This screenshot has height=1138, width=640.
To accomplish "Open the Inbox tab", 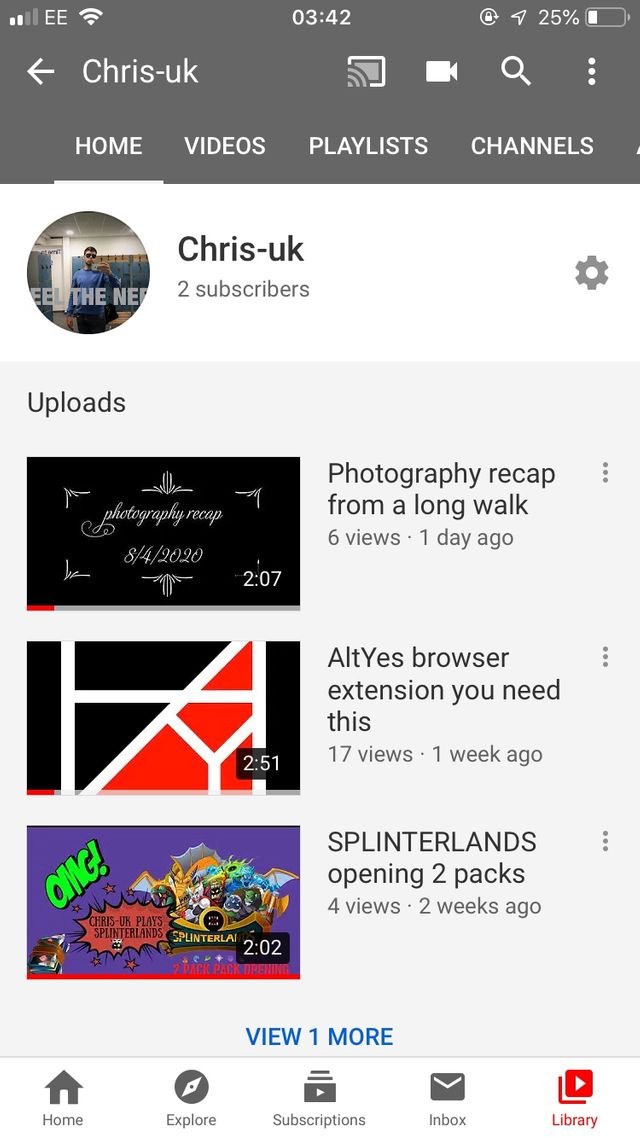I will coord(447,1098).
